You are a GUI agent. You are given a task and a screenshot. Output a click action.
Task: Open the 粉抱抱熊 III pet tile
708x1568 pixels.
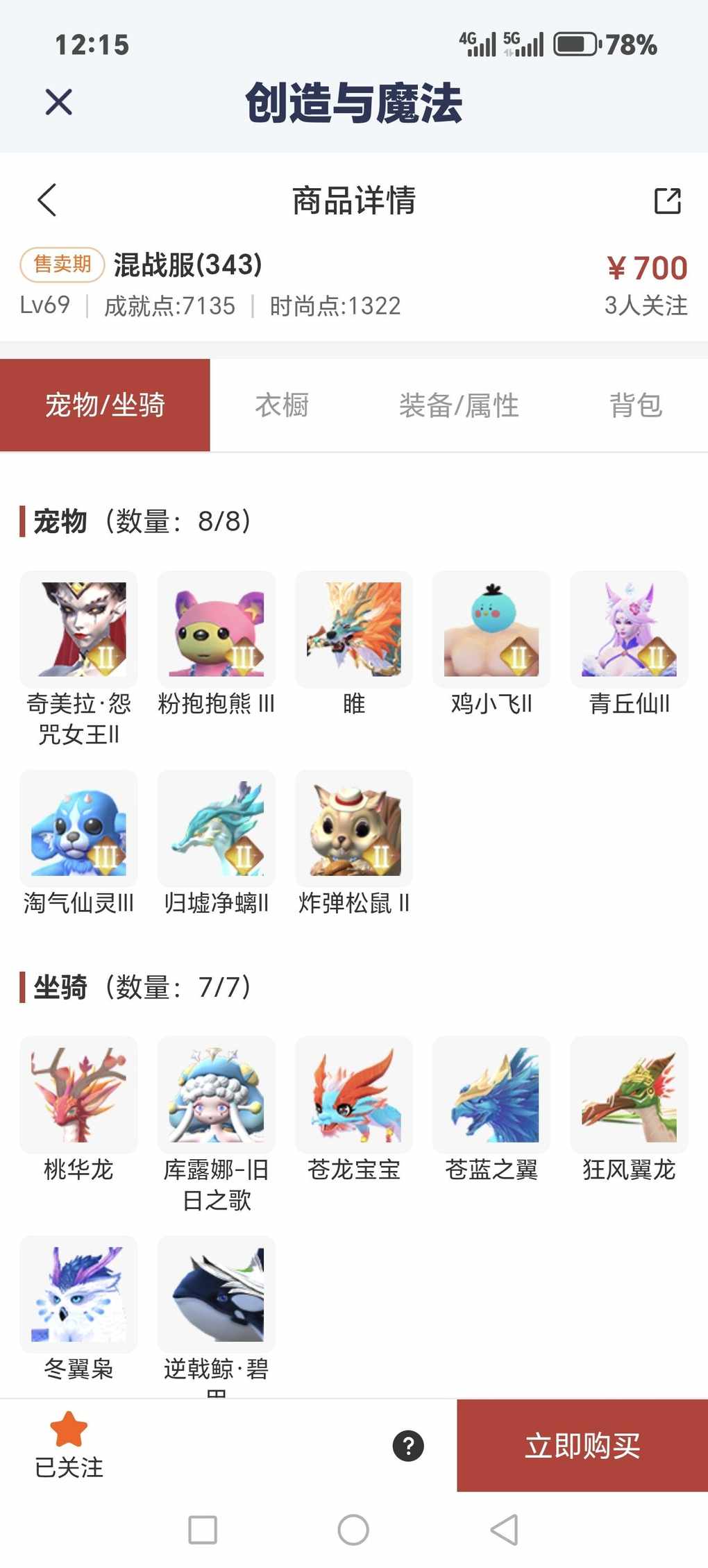[217, 630]
